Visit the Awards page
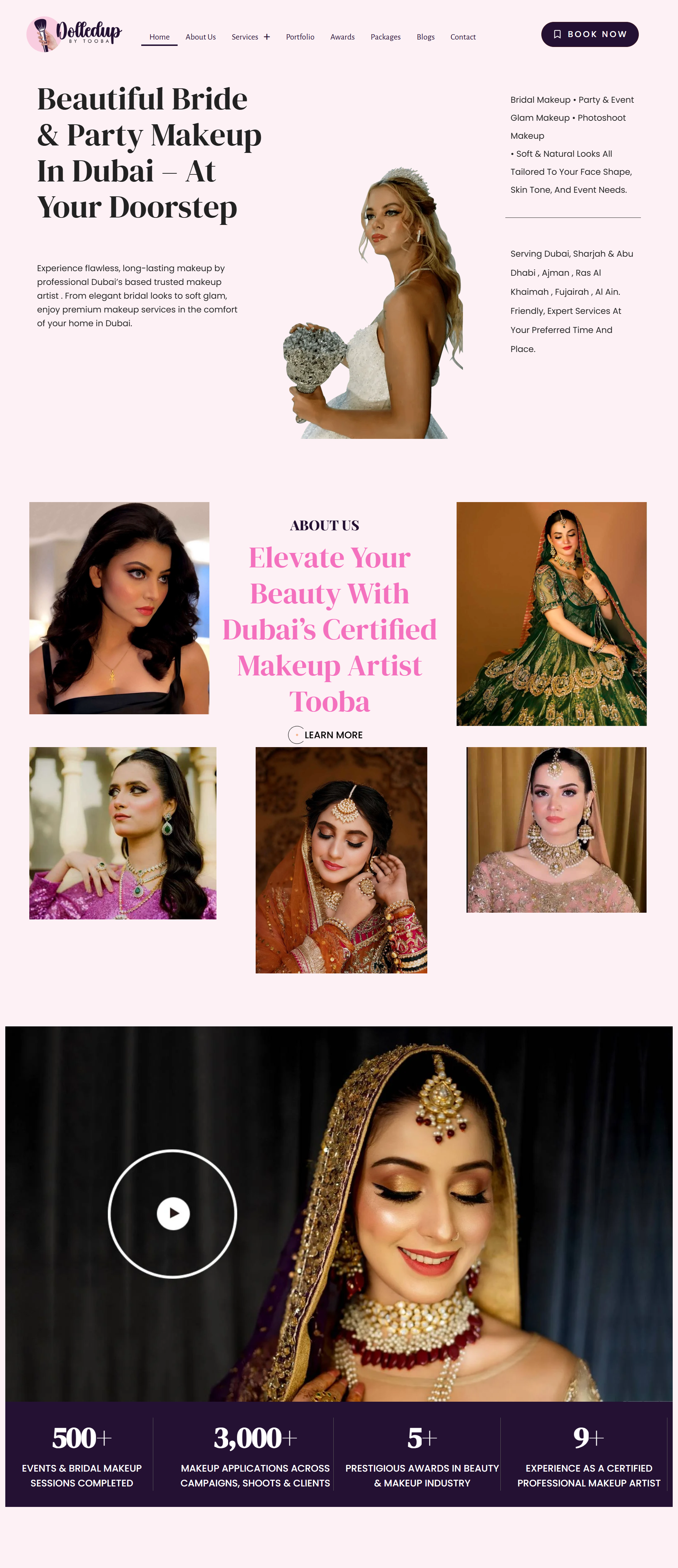This screenshot has height=1568, width=678. [x=342, y=37]
